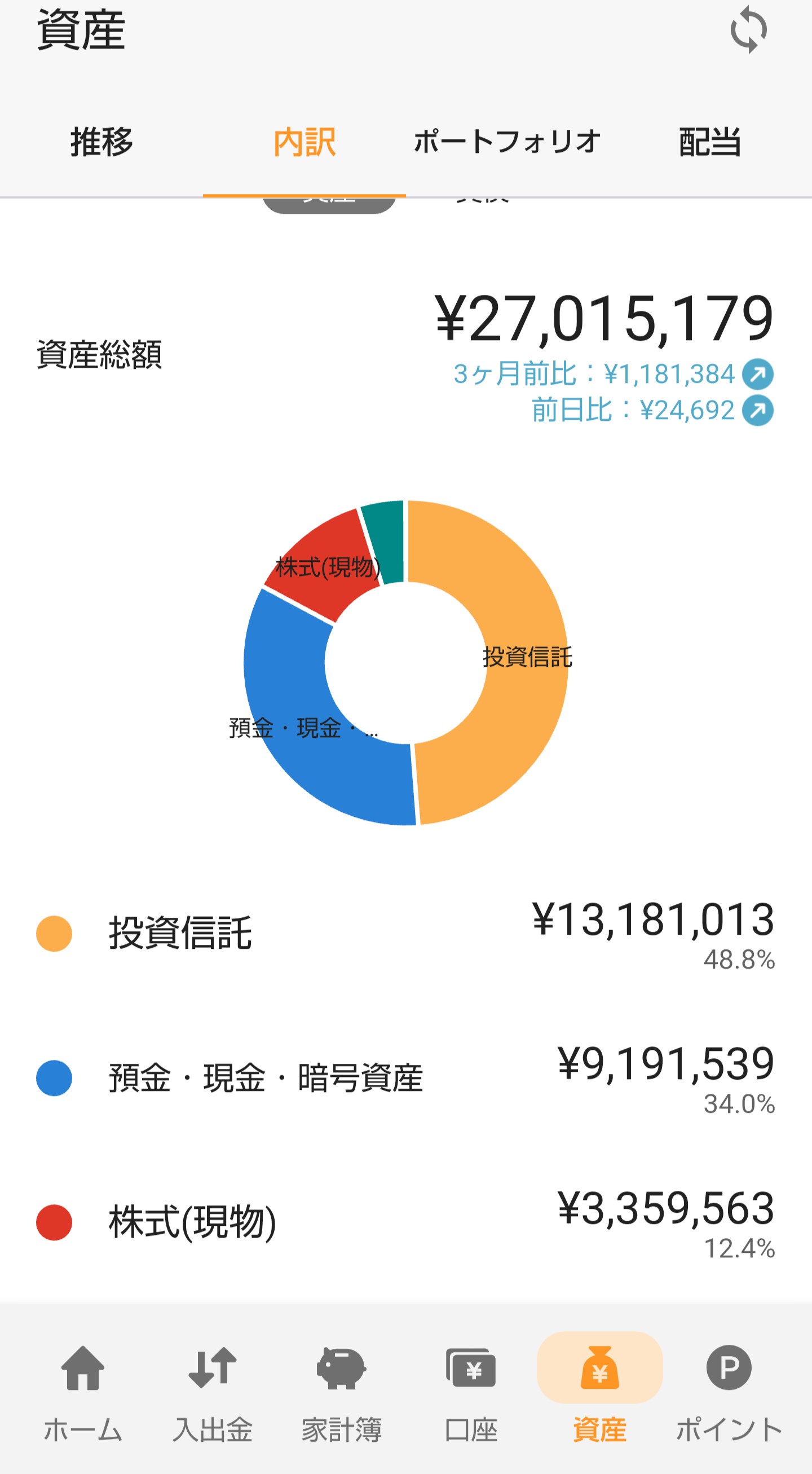
Task: Open the ポートフォリオ tab
Action: (507, 142)
